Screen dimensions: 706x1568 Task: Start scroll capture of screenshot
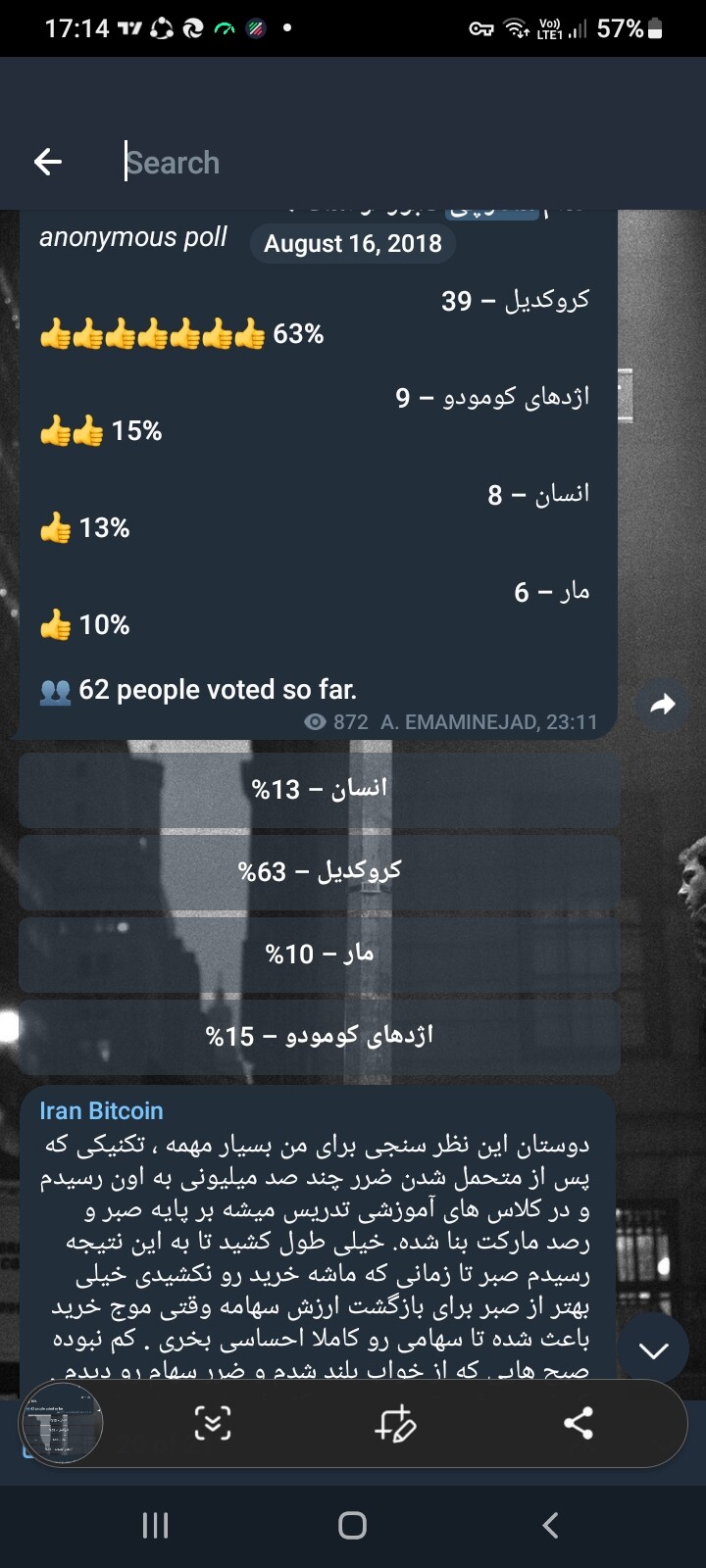click(213, 1423)
